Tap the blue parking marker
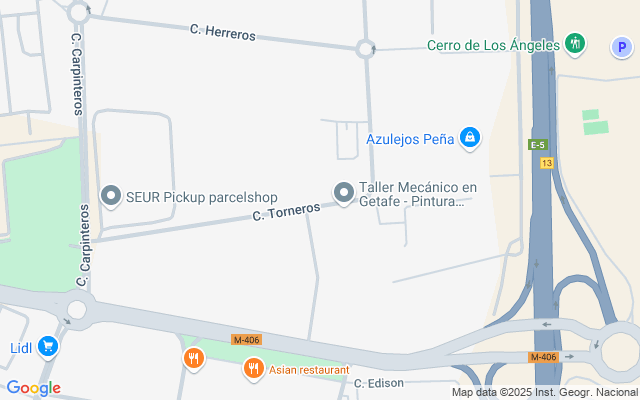Viewport: 640px width, 400px height. pos(621,45)
